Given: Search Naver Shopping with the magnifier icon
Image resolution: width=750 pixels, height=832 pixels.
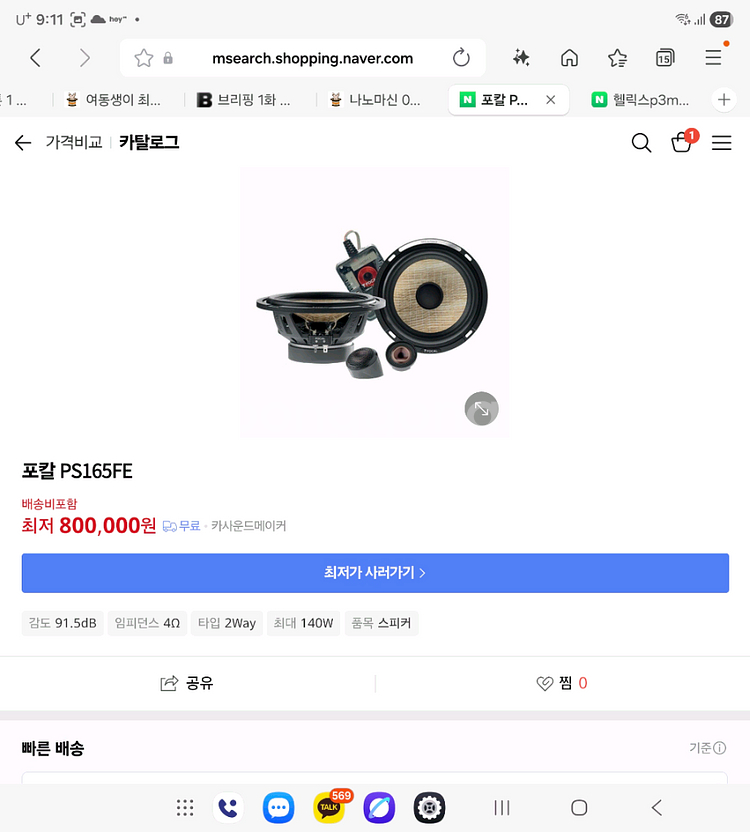Looking at the screenshot, I should click(x=641, y=143).
